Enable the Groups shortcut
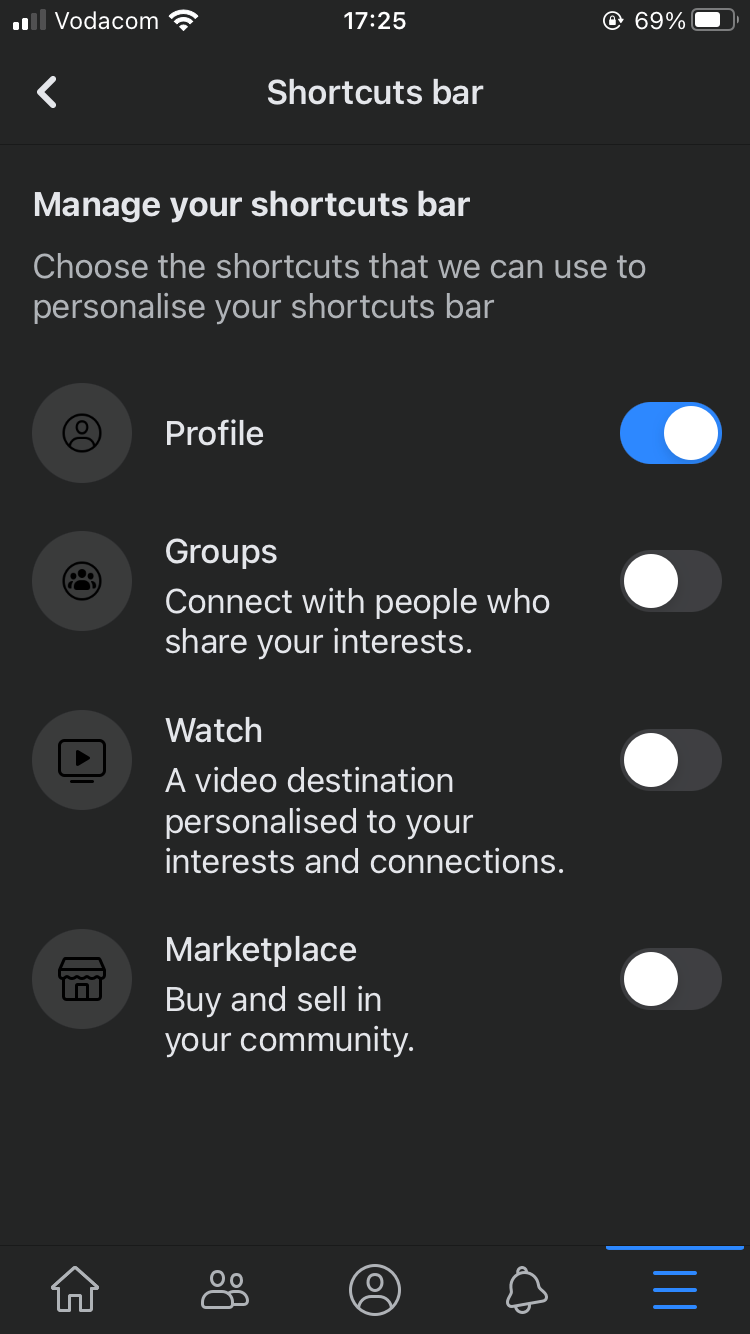 pyautogui.click(x=670, y=581)
